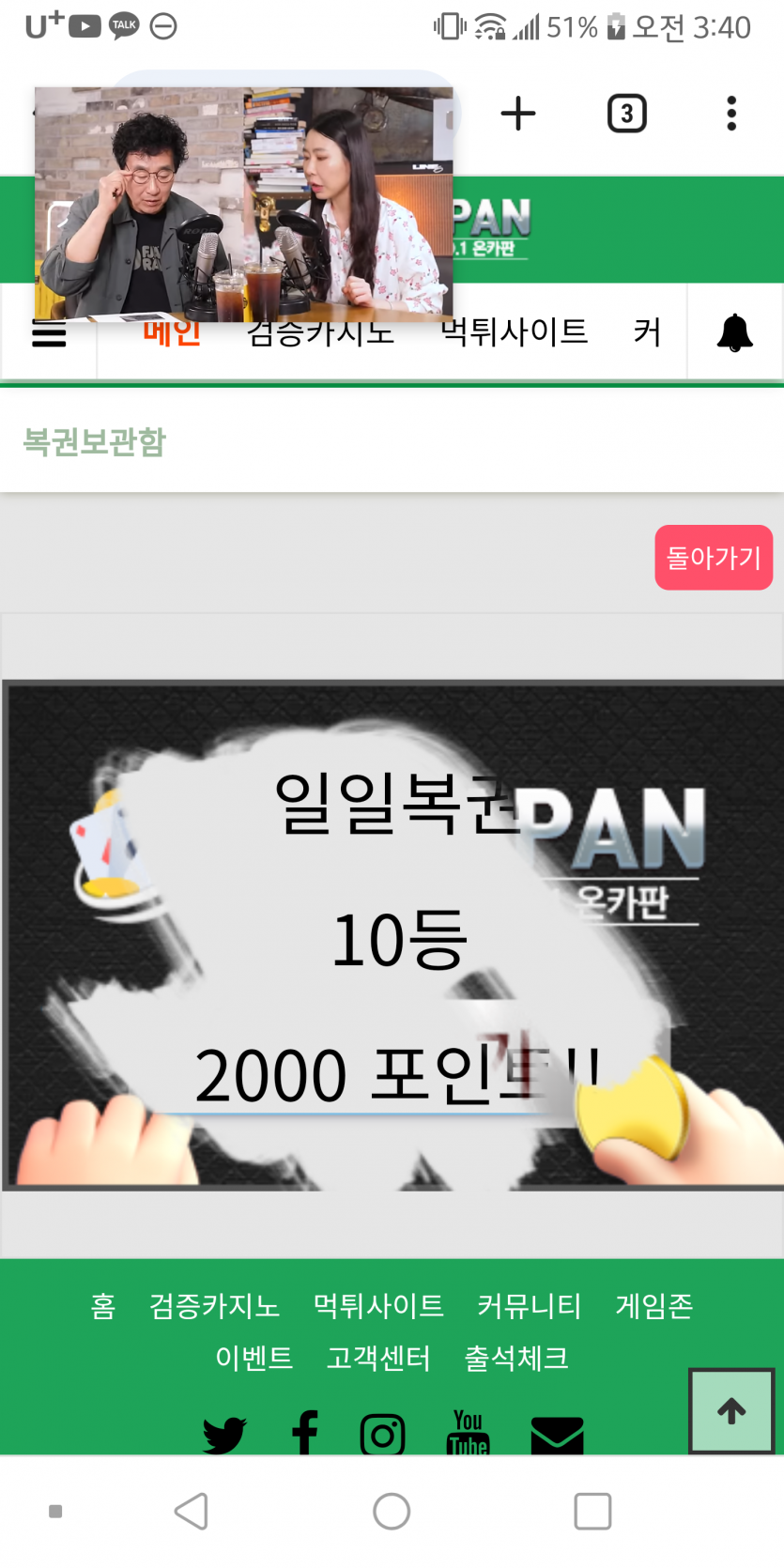Open 먹튀사이트 footer link

tap(377, 1306)
